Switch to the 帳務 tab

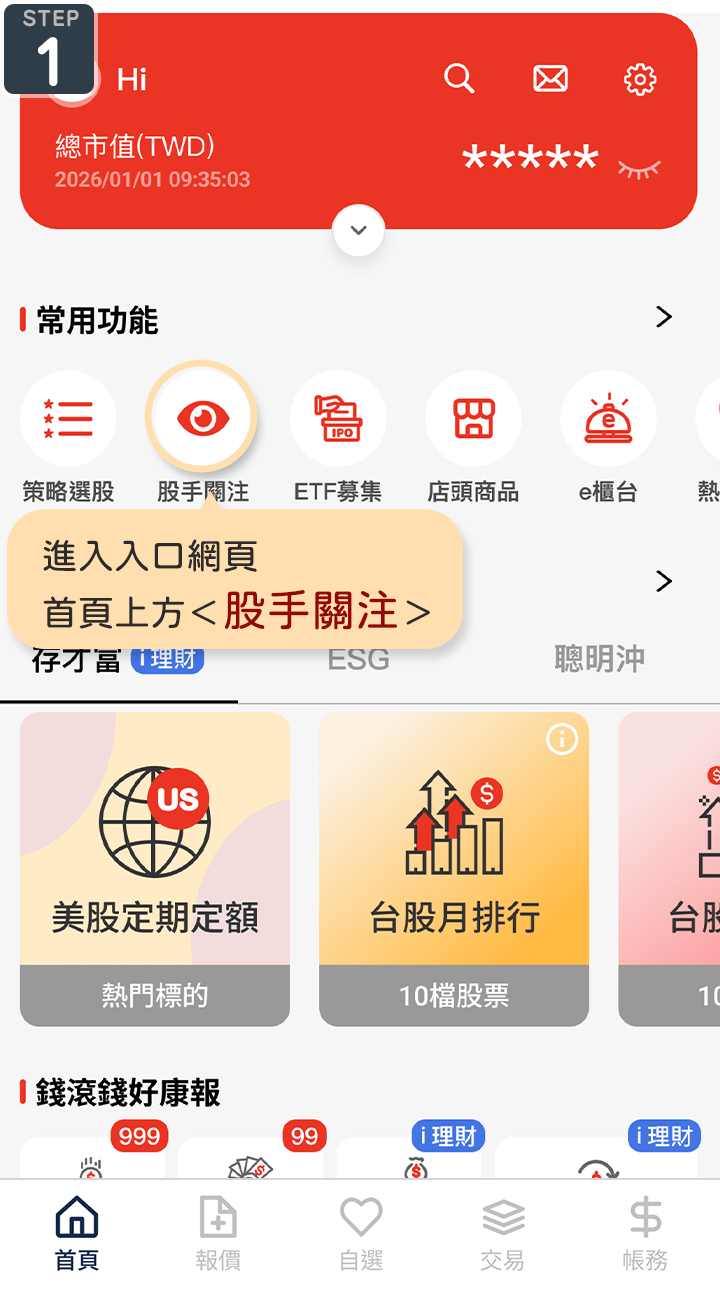pyautogui.click(x=645, y=1233)
